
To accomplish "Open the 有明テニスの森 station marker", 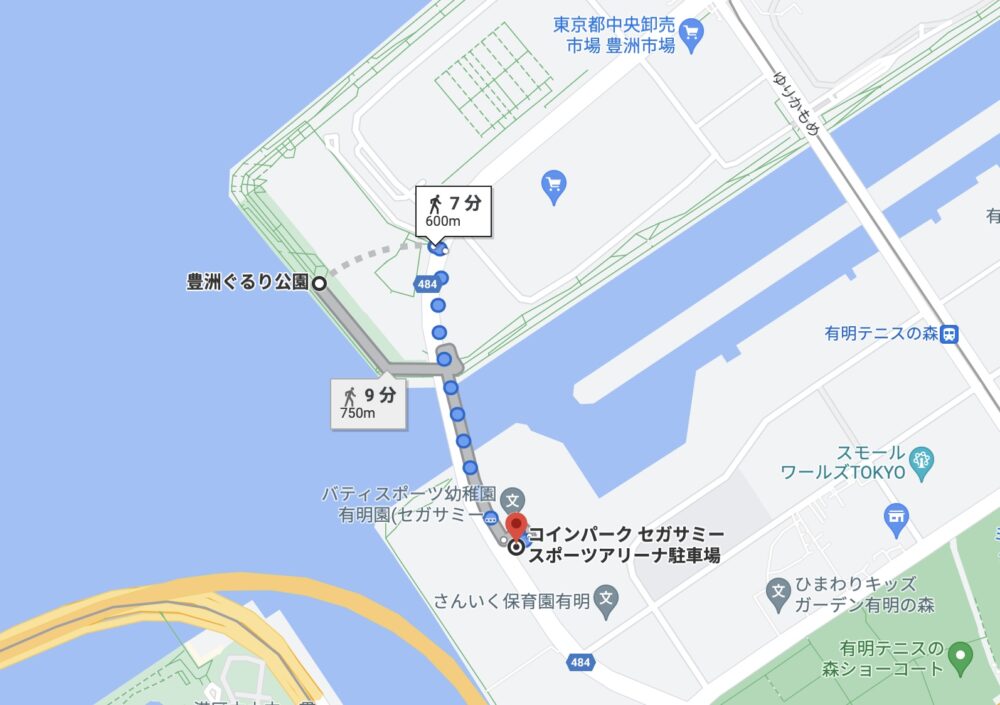I will click(949, 334).
